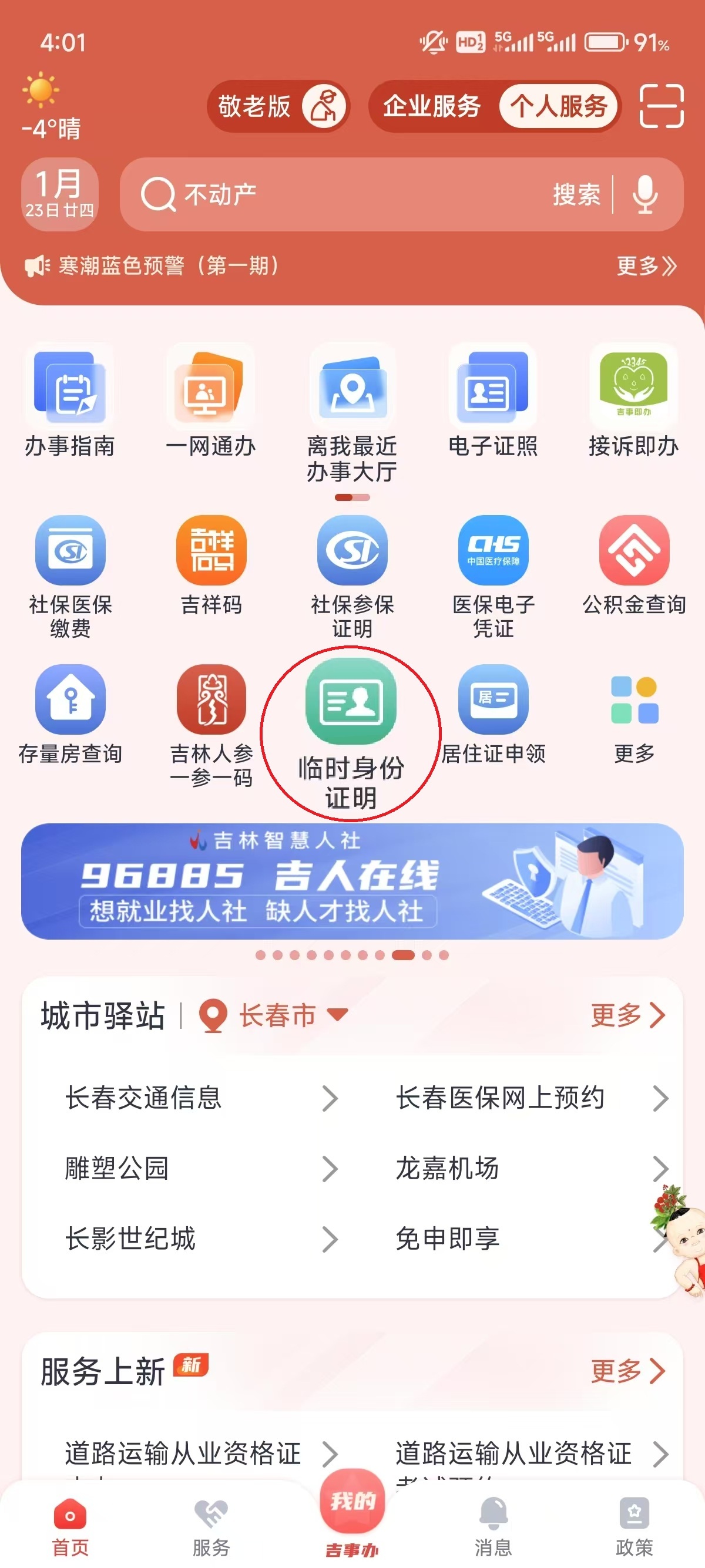Switch to 企业服务 segment
This screenshot has height=1568, width=705.
tap(432, 106)
